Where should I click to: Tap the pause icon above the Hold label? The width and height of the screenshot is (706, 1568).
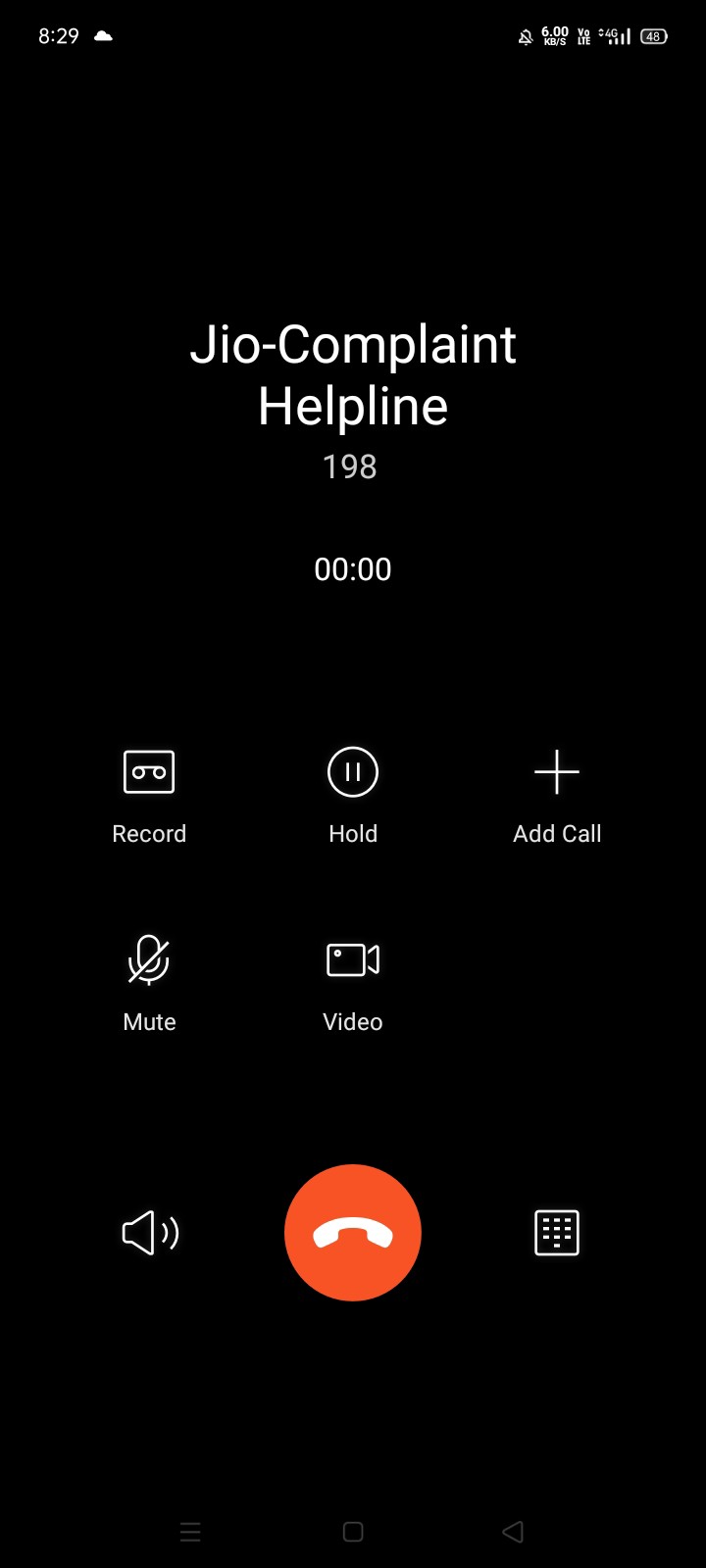[x=353, y=772]
